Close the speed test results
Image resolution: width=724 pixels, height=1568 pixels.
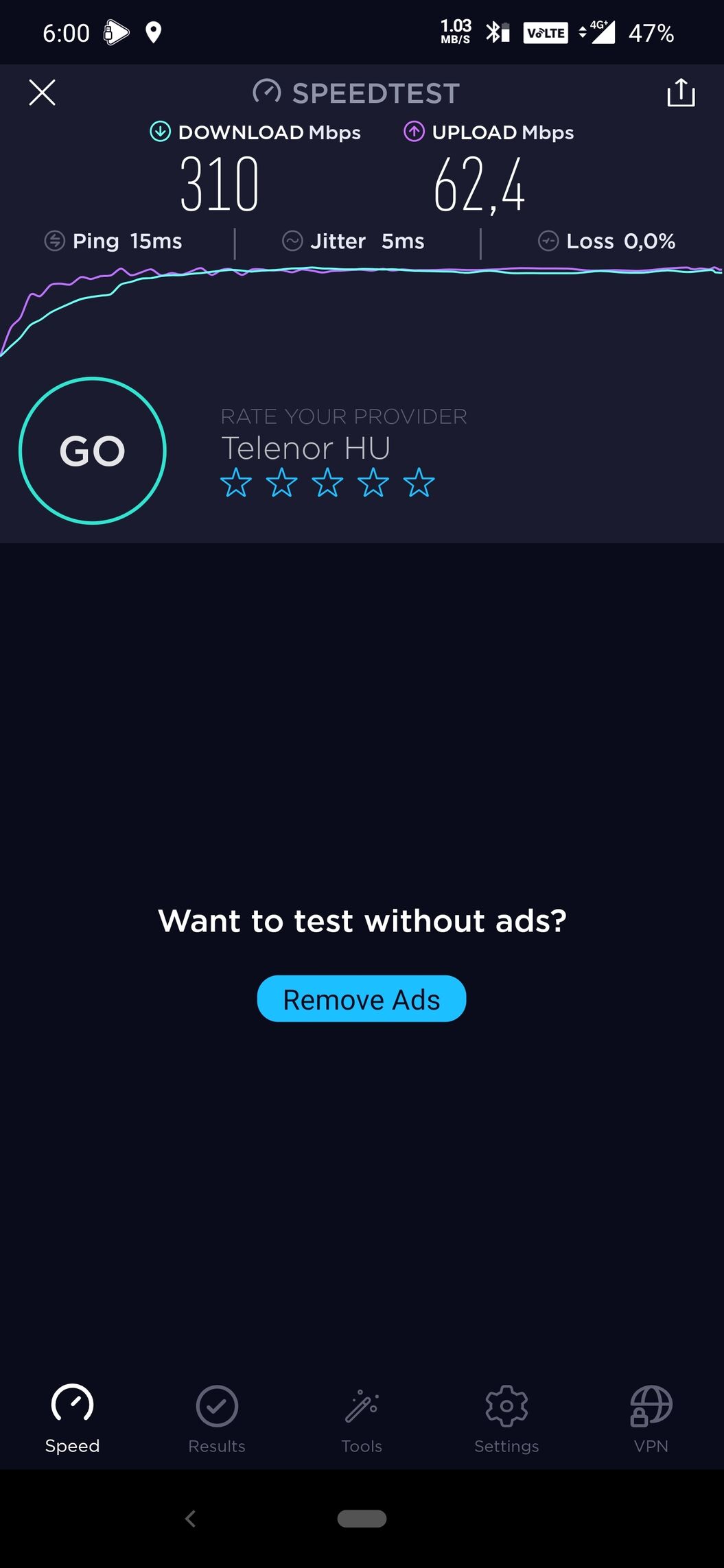[x=42, y=93]
